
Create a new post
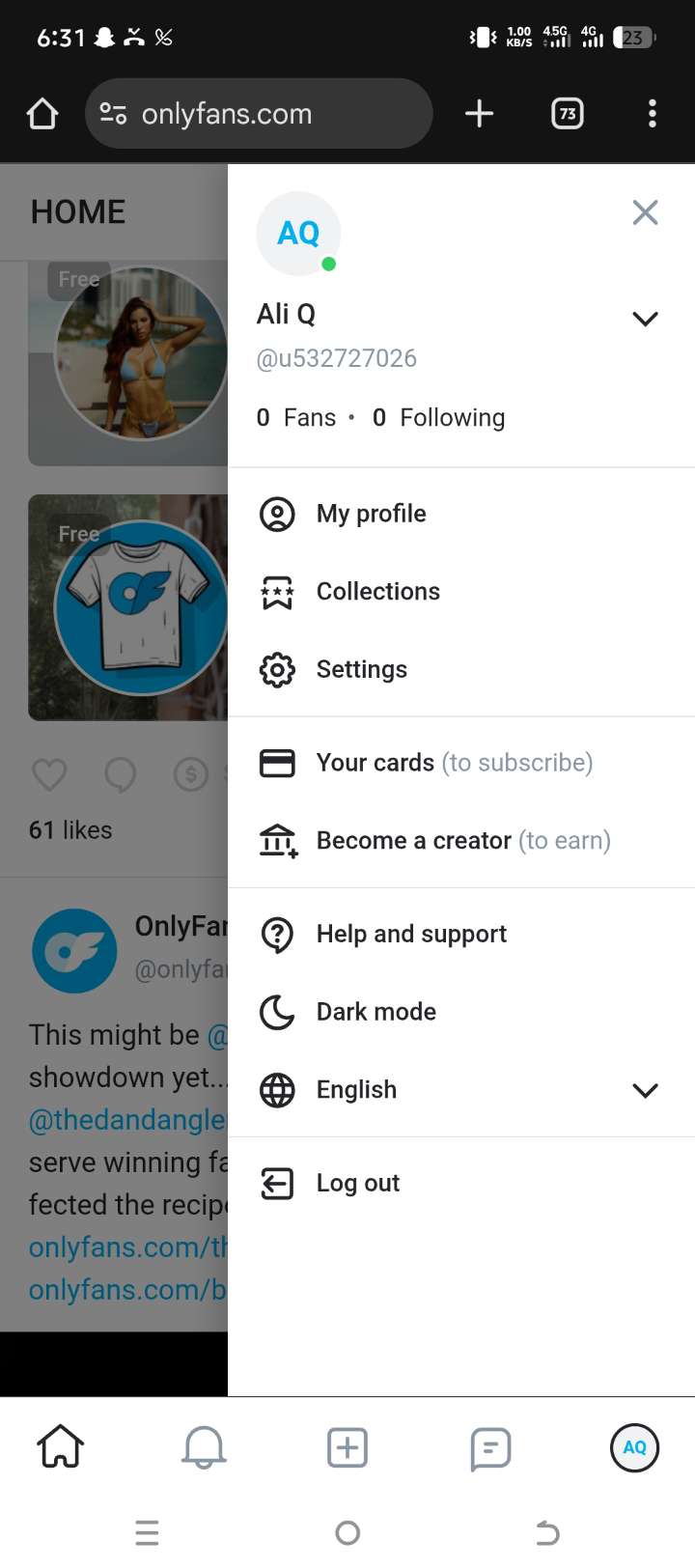click(347, 1447)
